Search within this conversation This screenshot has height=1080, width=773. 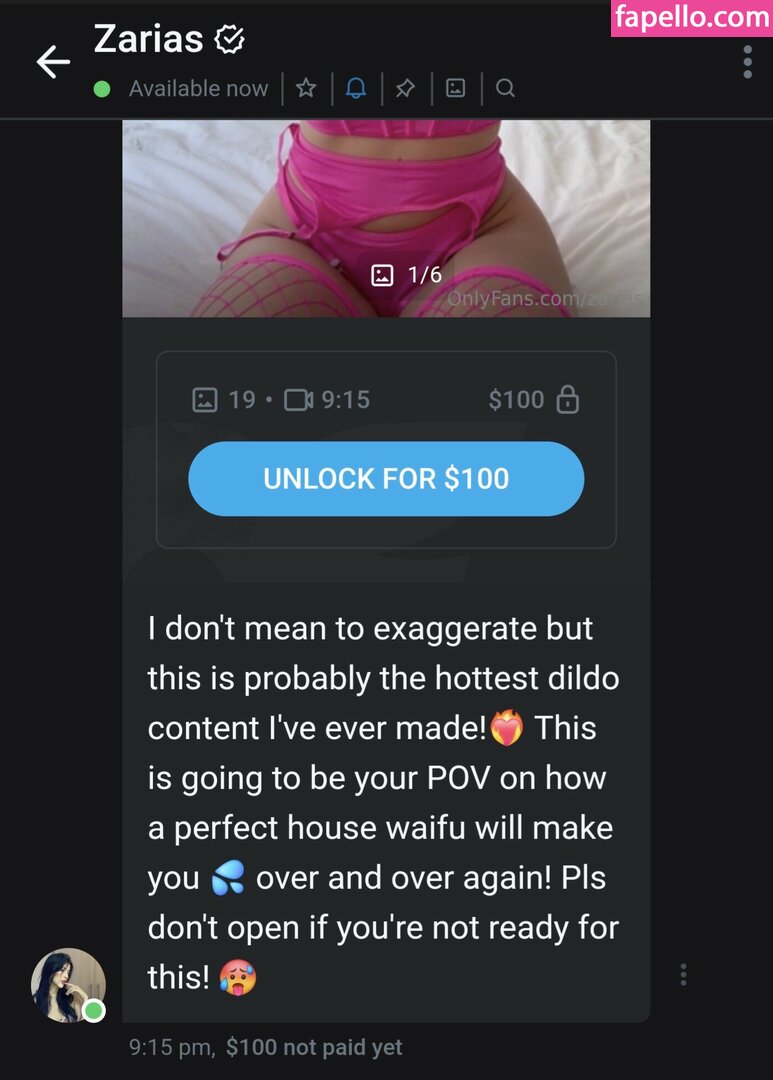[505, 88]
